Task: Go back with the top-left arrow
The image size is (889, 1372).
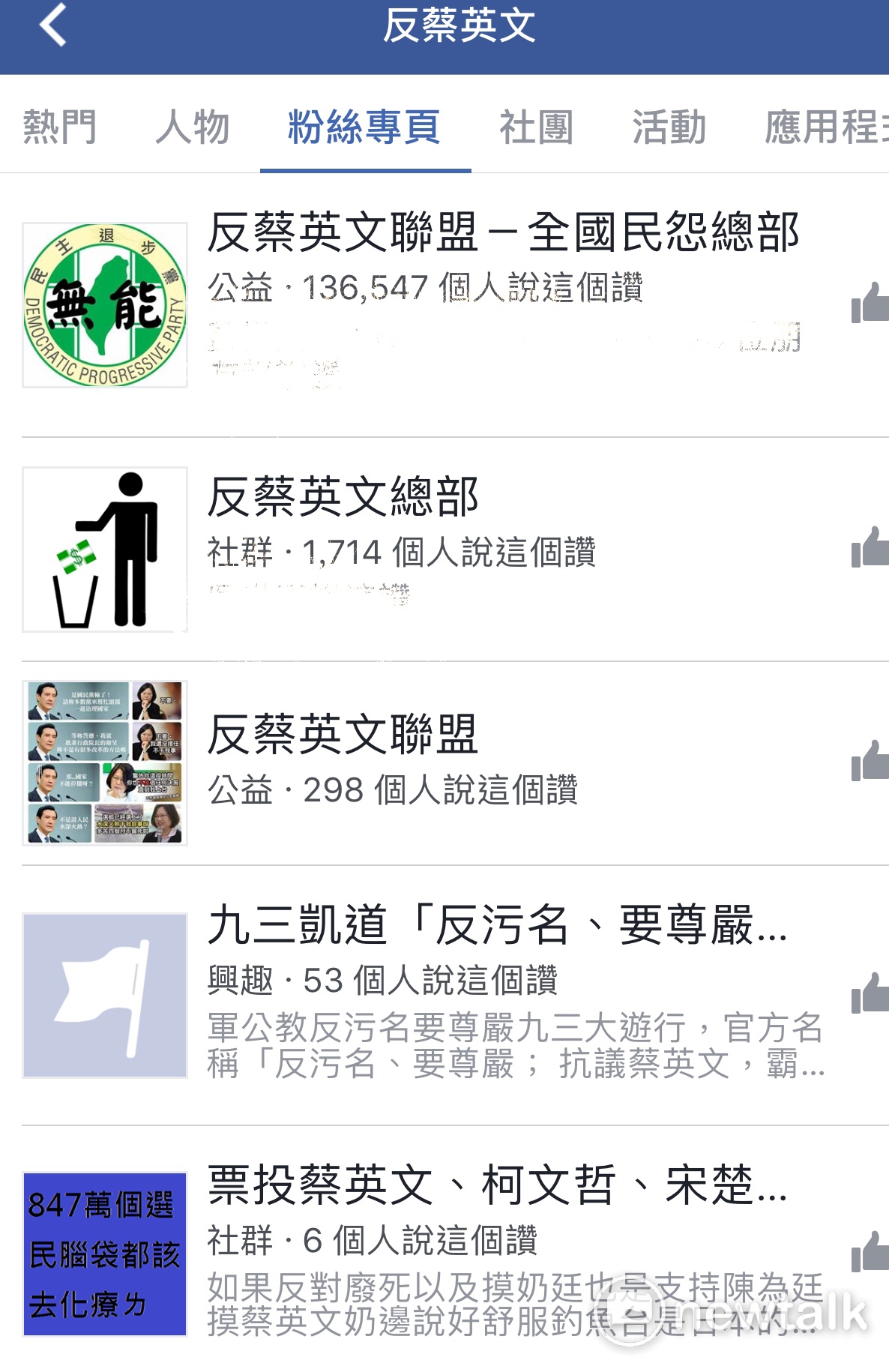Action: [x=53, y=26]
